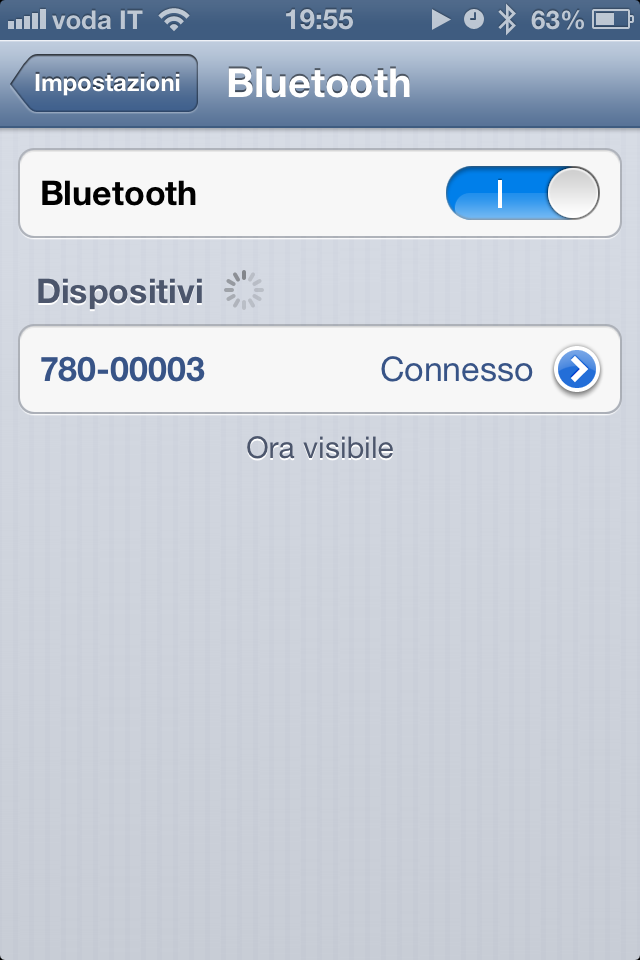Select the 780-00003 device row

(250, 370)
